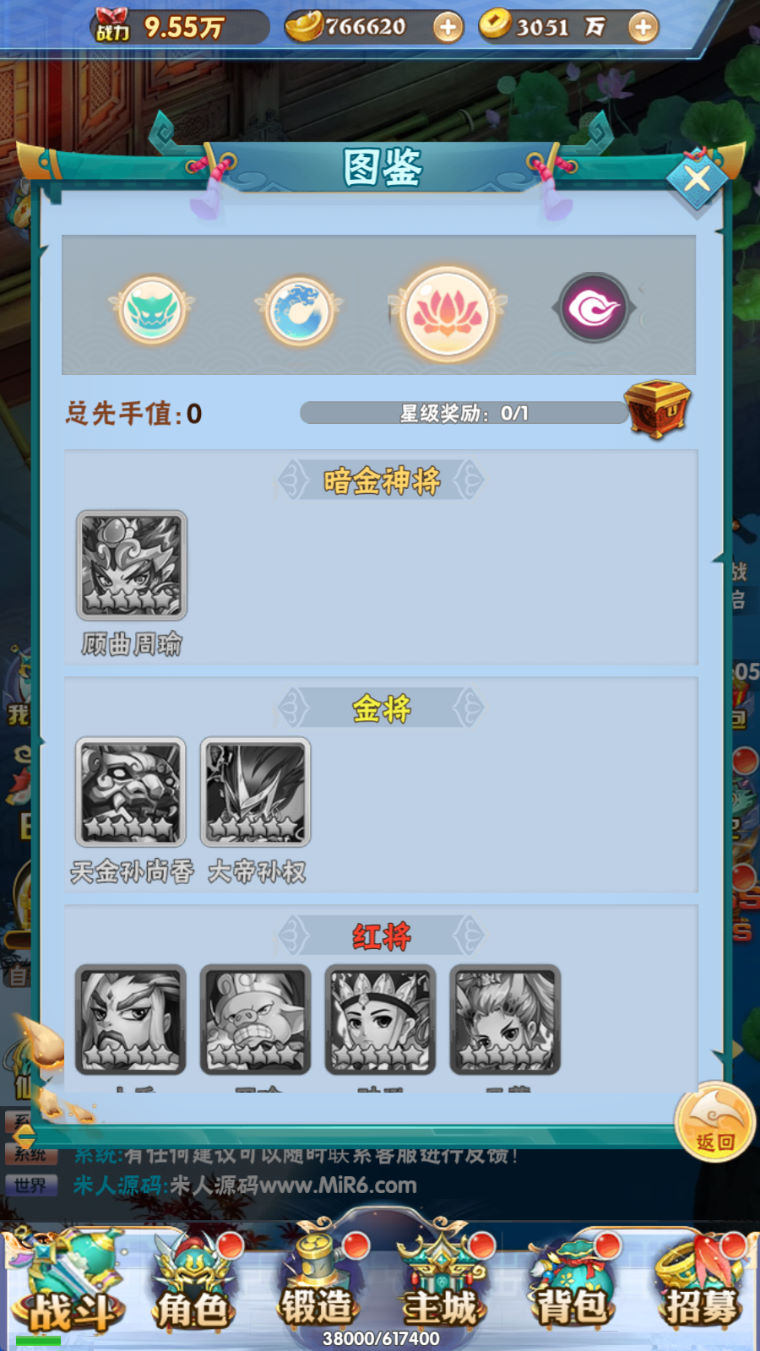Open the star reward treasure chest
The height and width of the screenshot is (1351, 760).
[657, 408]
